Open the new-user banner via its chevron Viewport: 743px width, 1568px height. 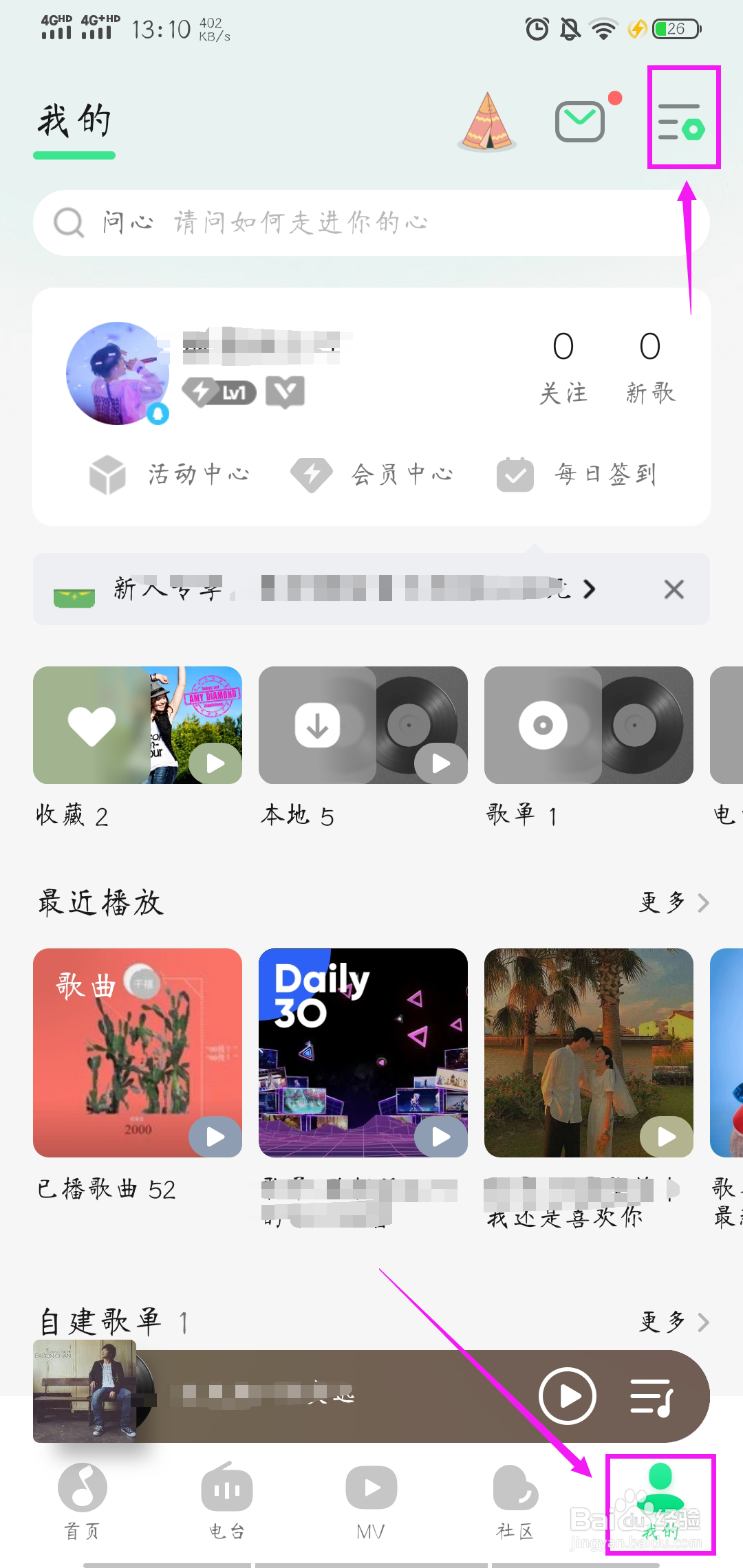tap(590, 589)
